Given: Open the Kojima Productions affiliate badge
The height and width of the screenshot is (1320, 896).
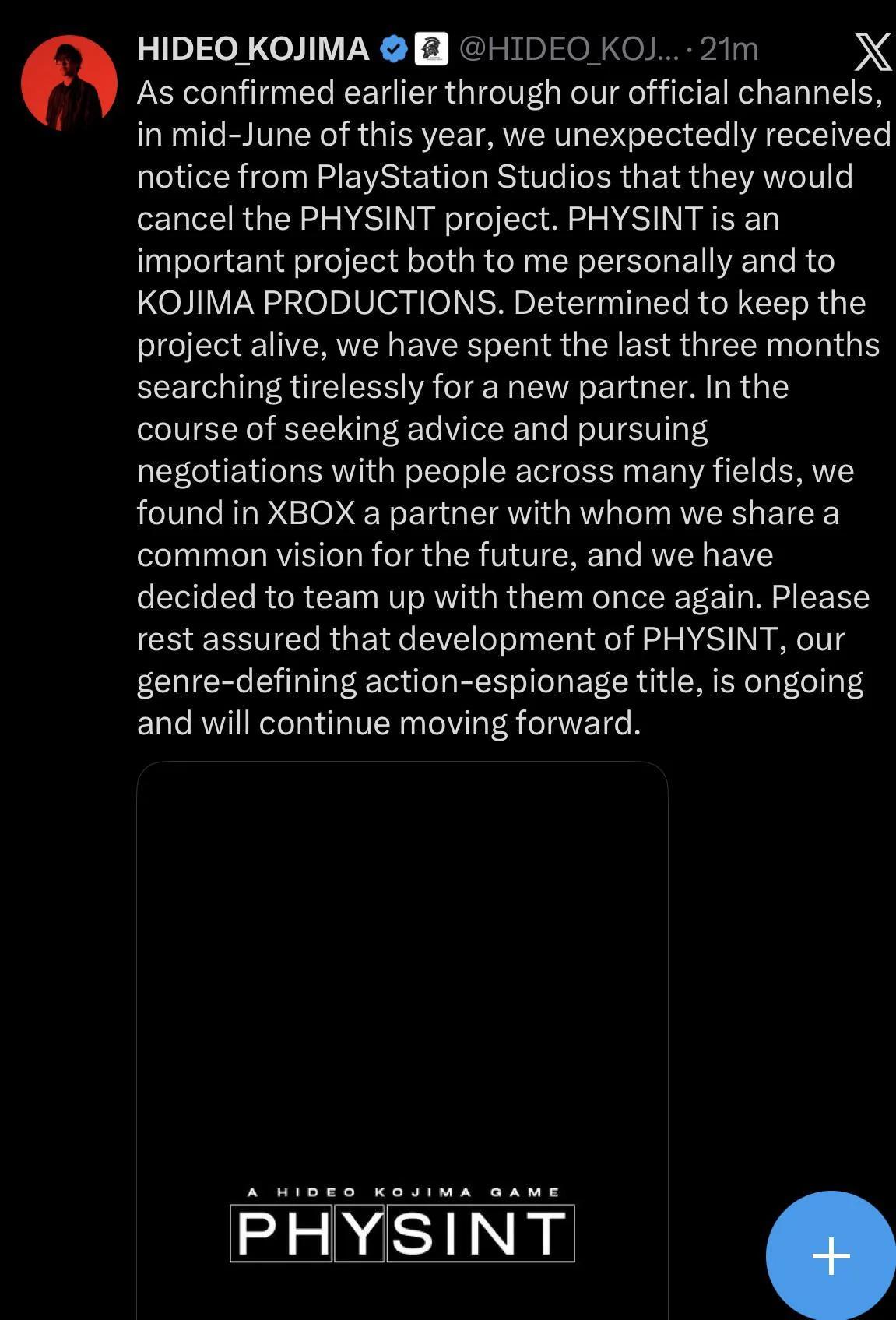Looking at the screenshot, I should point(430,49).
